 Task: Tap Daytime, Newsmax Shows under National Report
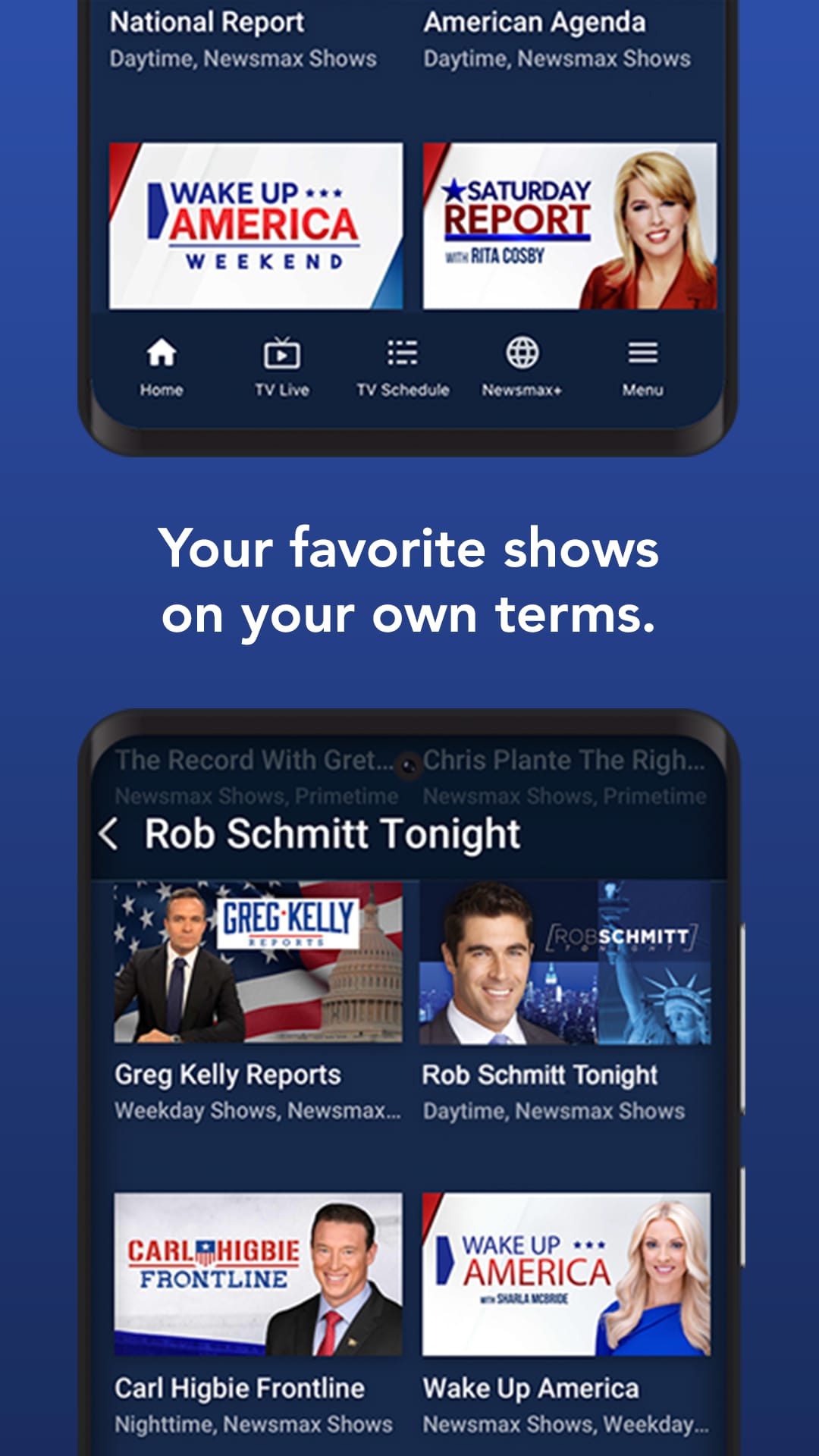[243, 58]
